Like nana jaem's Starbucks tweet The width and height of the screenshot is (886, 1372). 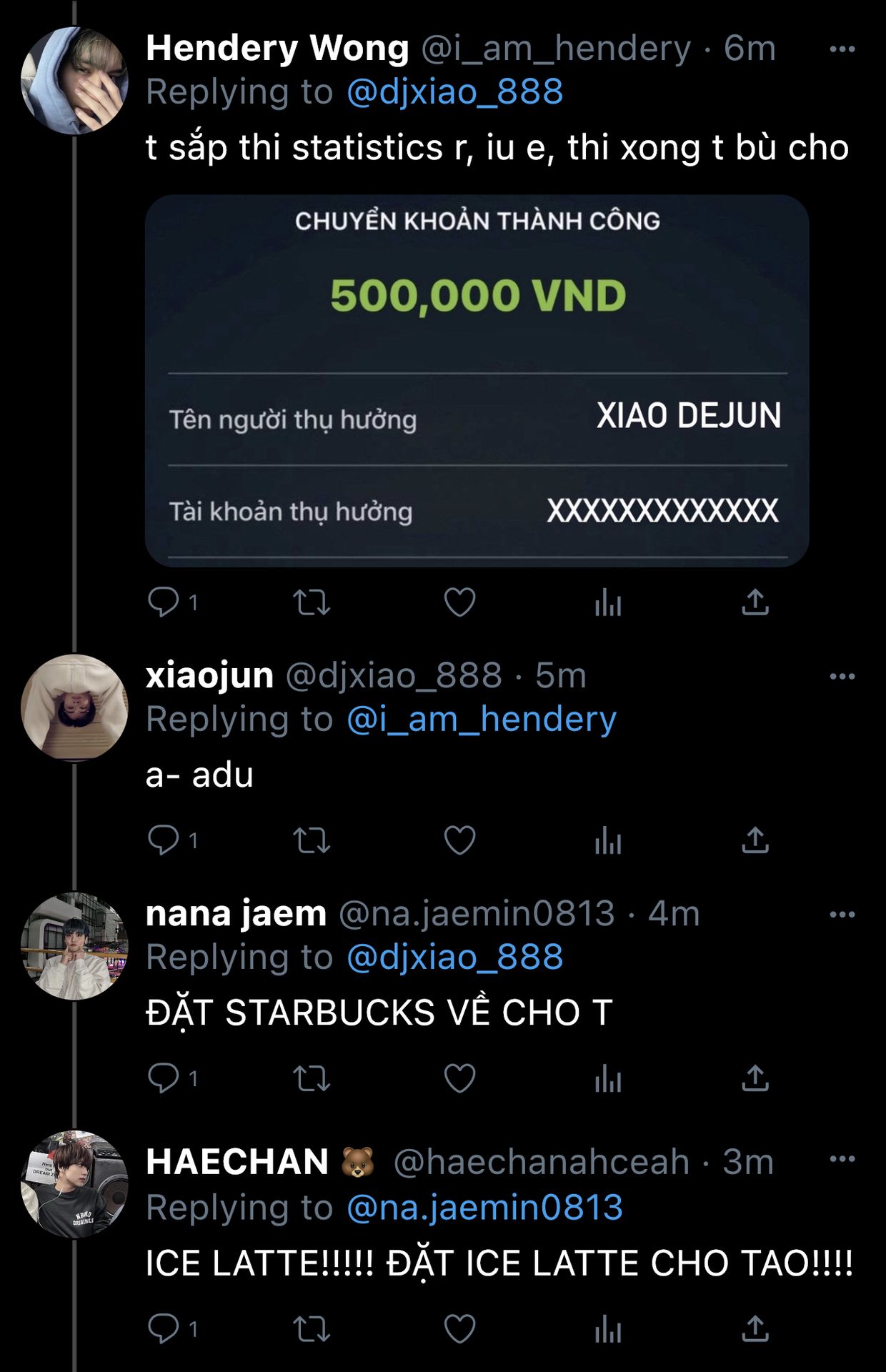[459, 1078]
